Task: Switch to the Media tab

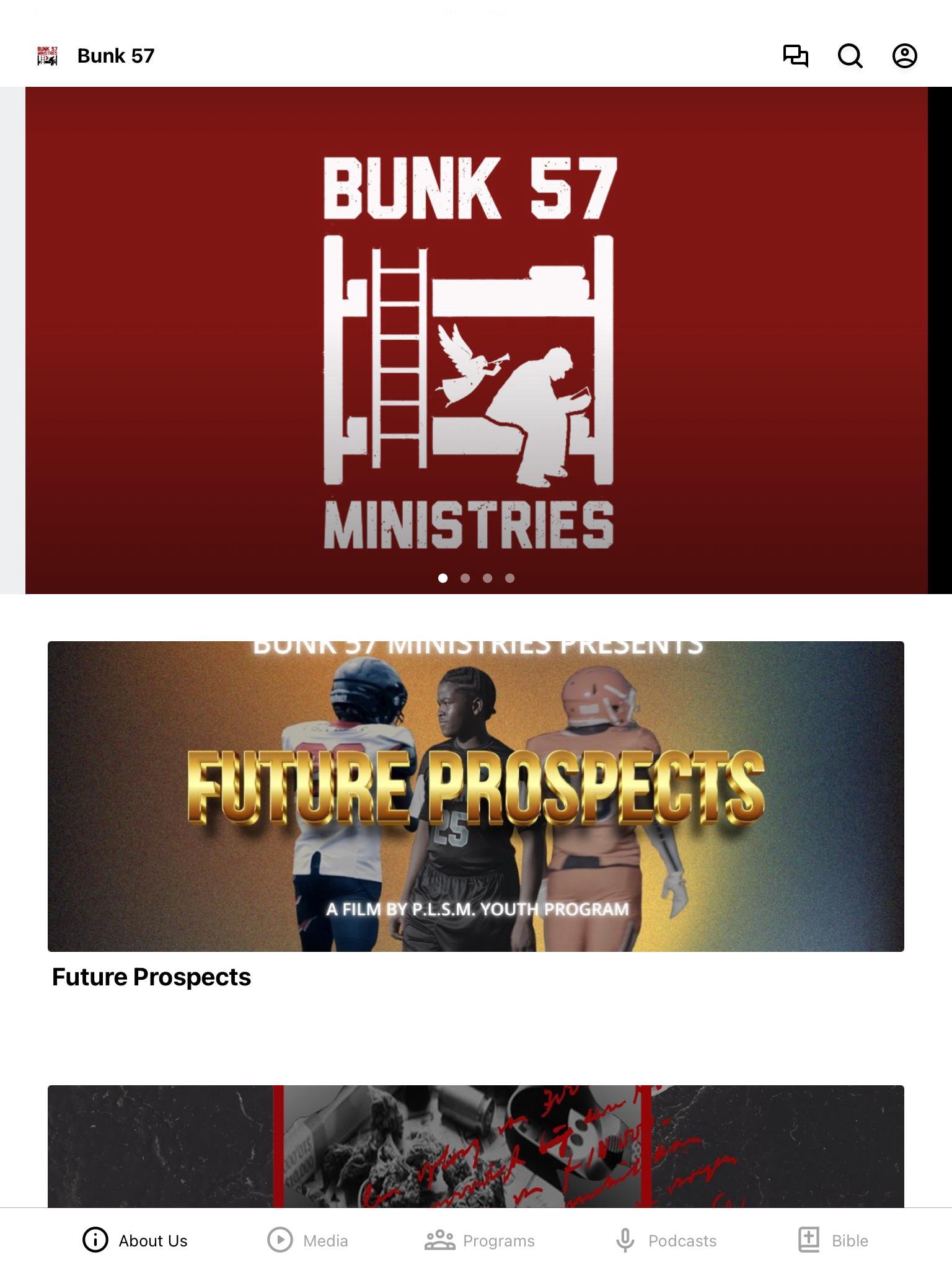Action: [307, 1240]
